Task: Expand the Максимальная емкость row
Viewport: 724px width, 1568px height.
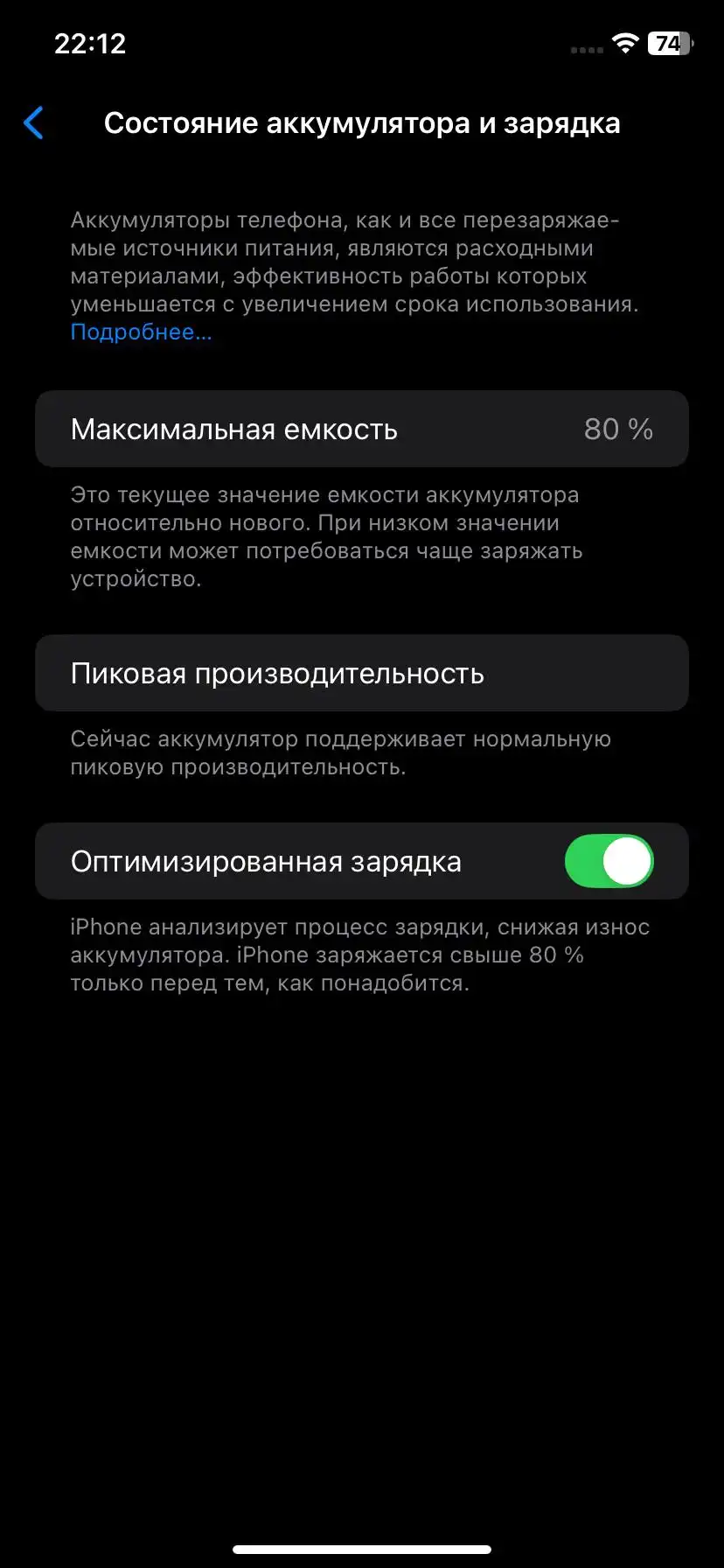Action: point(361,429)
